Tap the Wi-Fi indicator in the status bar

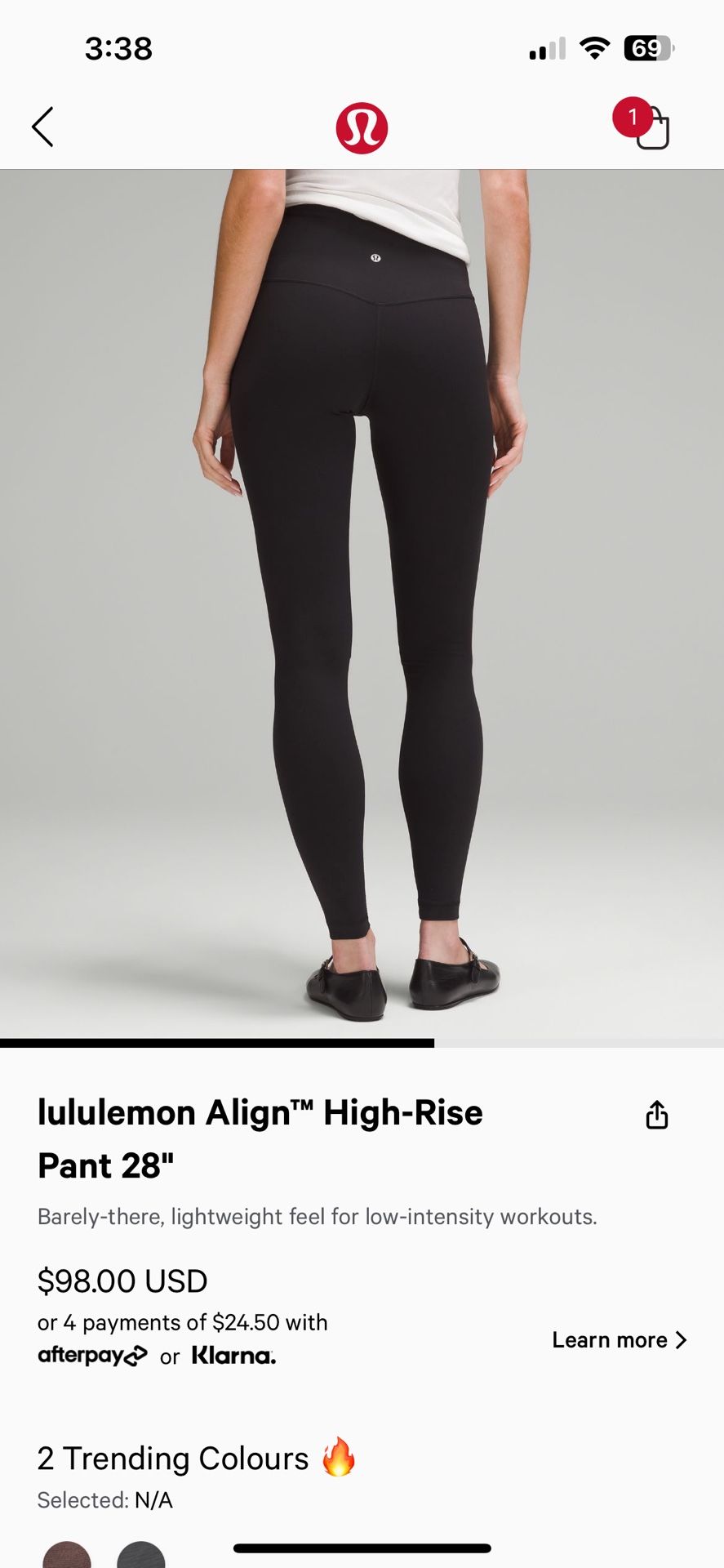(595, 47)
